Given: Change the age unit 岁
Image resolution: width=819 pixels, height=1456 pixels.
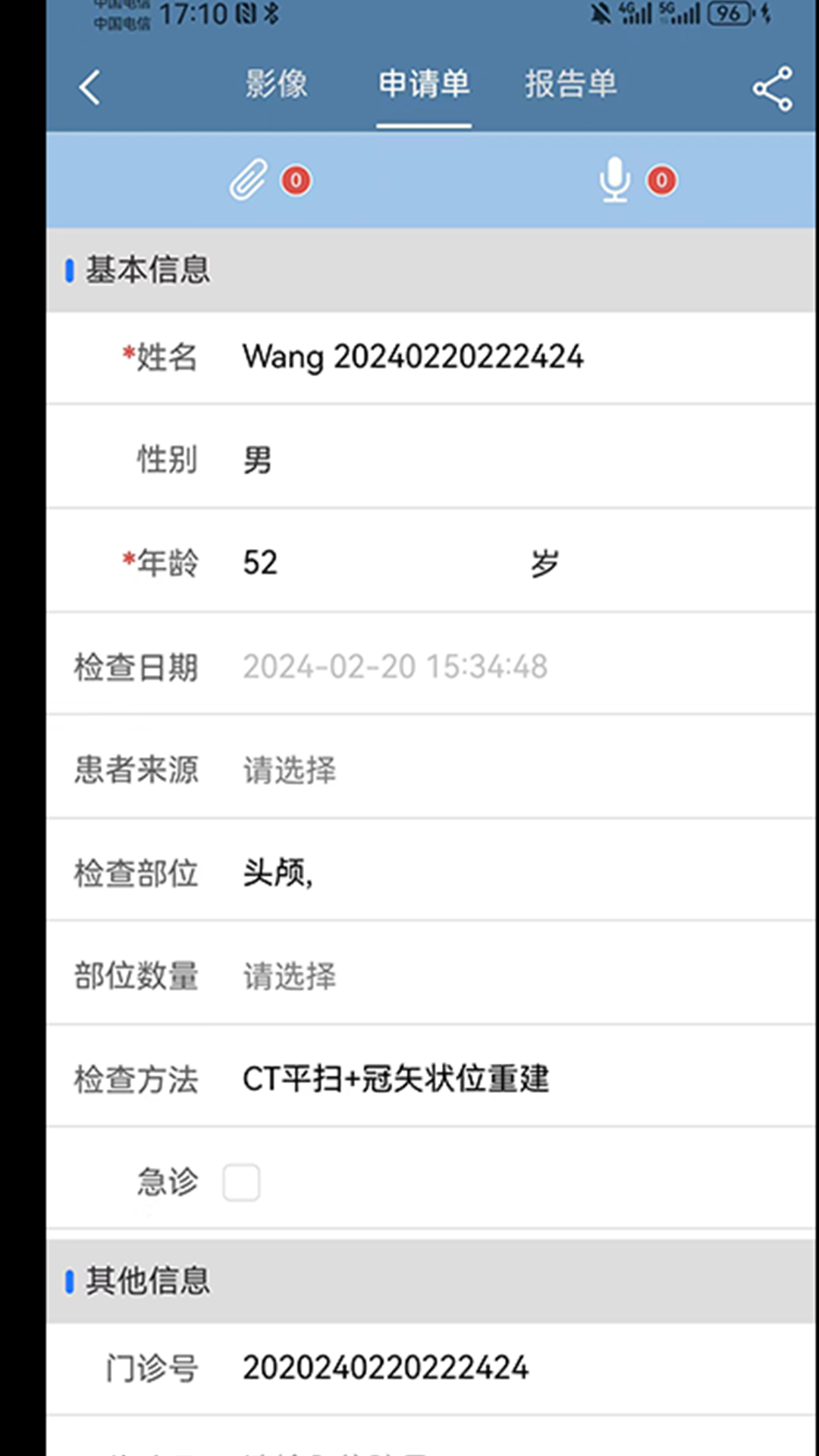Looking at the screenshot, I should point(544,563).
